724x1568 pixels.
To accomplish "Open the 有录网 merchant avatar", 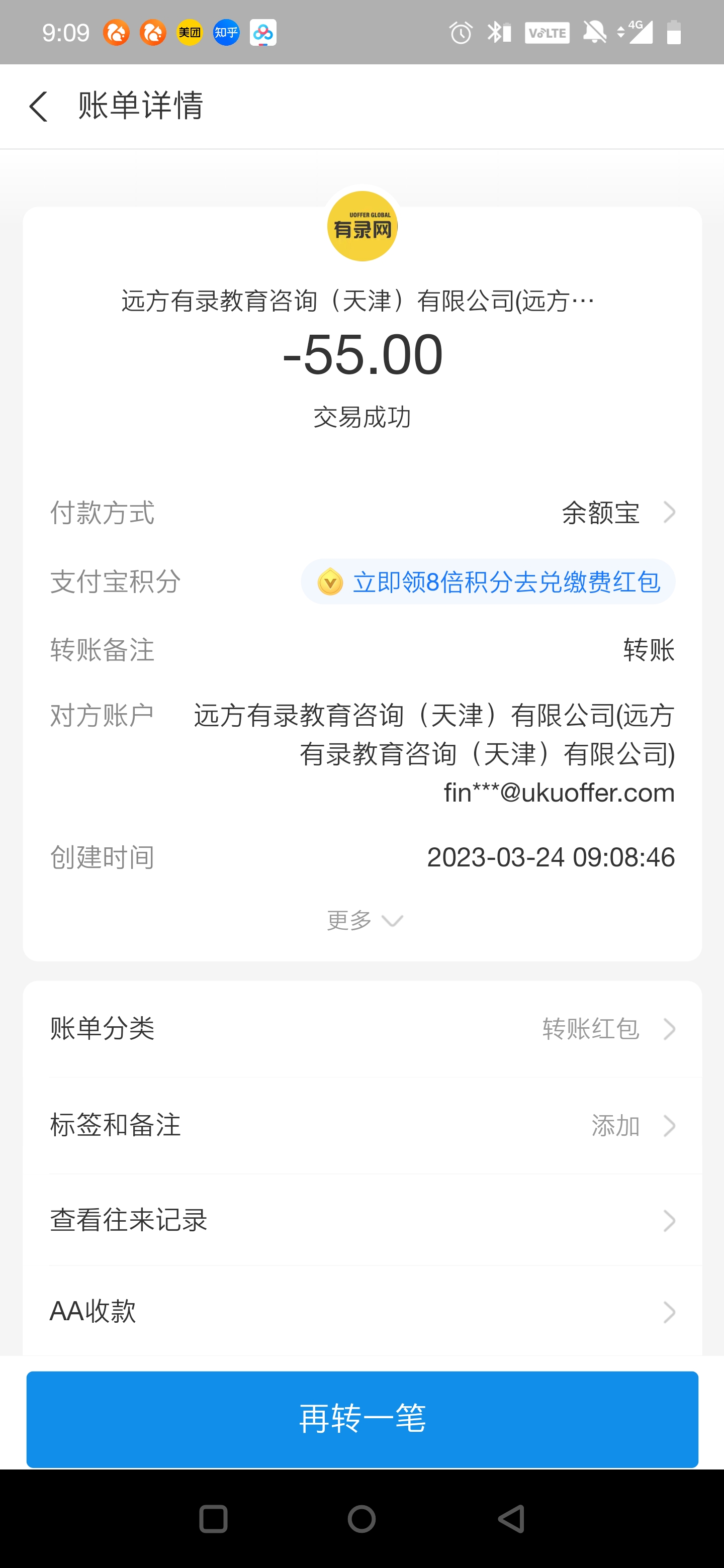I will (x=363, y=227).
